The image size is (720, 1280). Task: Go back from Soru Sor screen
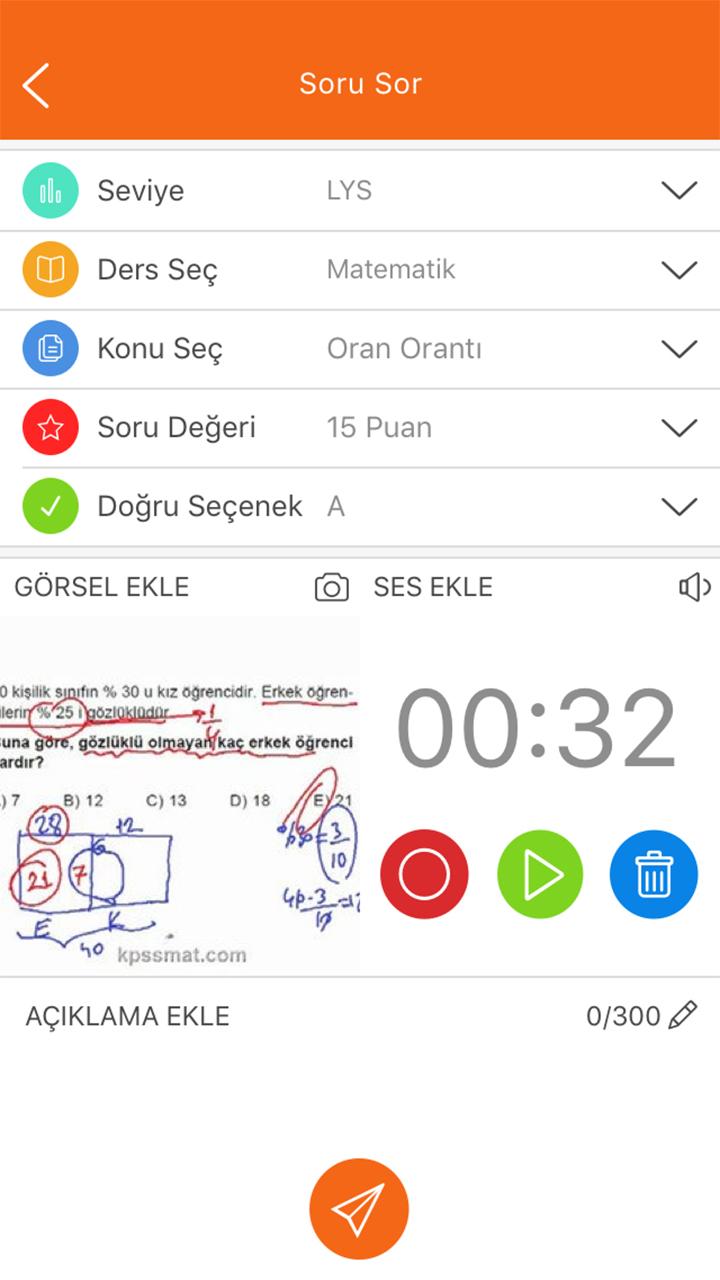point(37,85)
